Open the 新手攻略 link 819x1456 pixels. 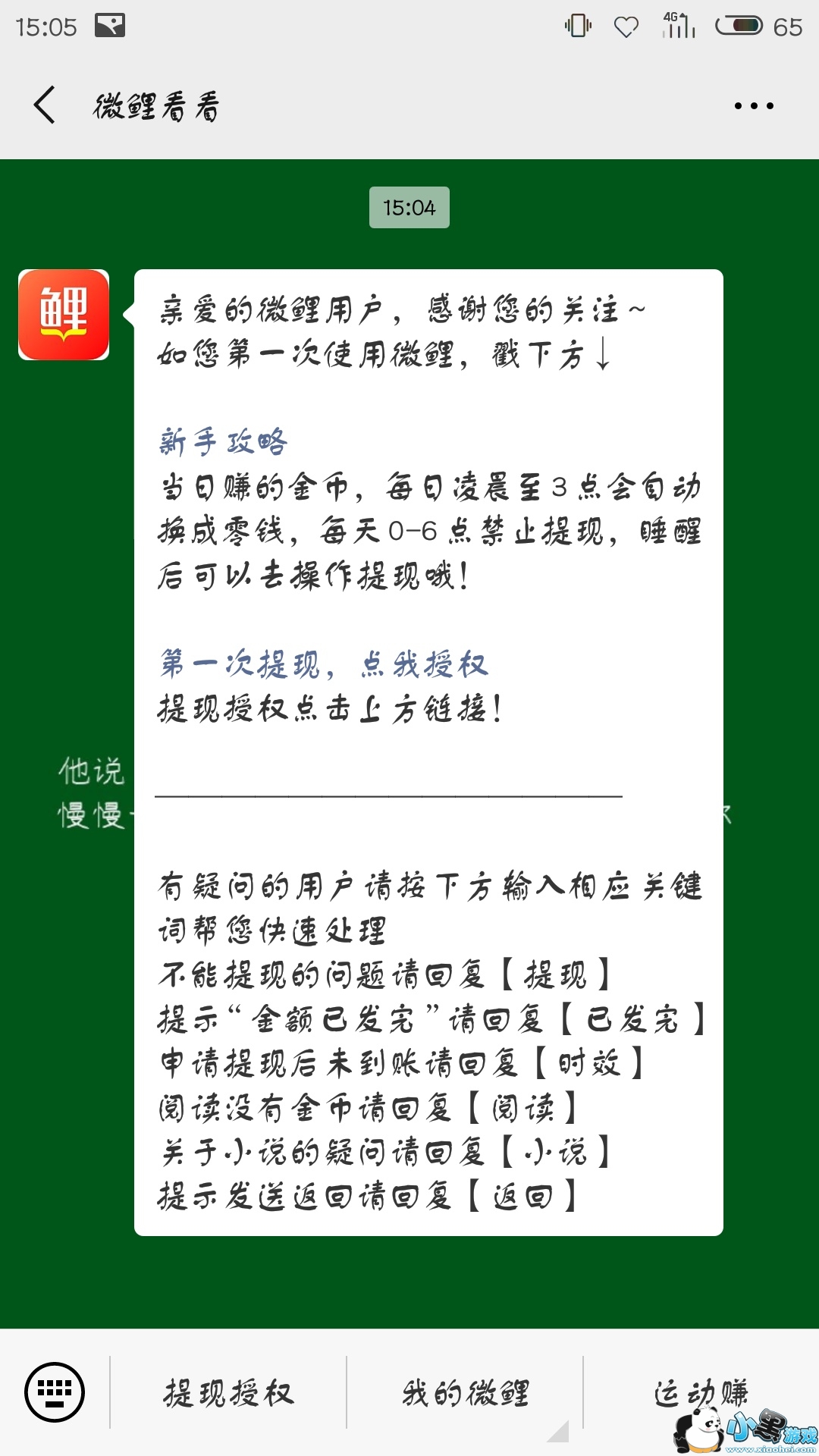(x=223, y=441)
